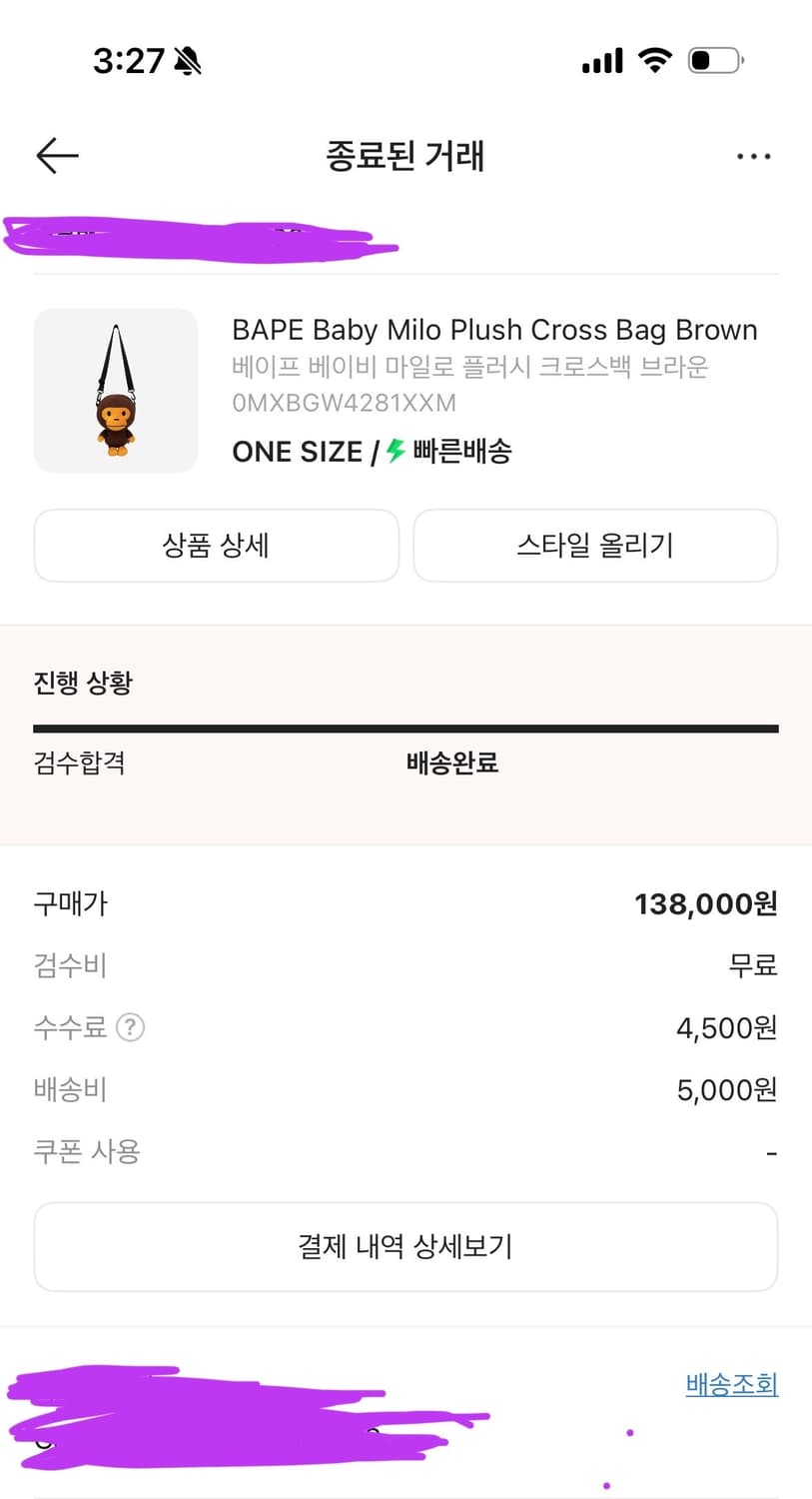812x1499 pixels.
Task: Select the 상품 상세 button
Action: point(217,546)
